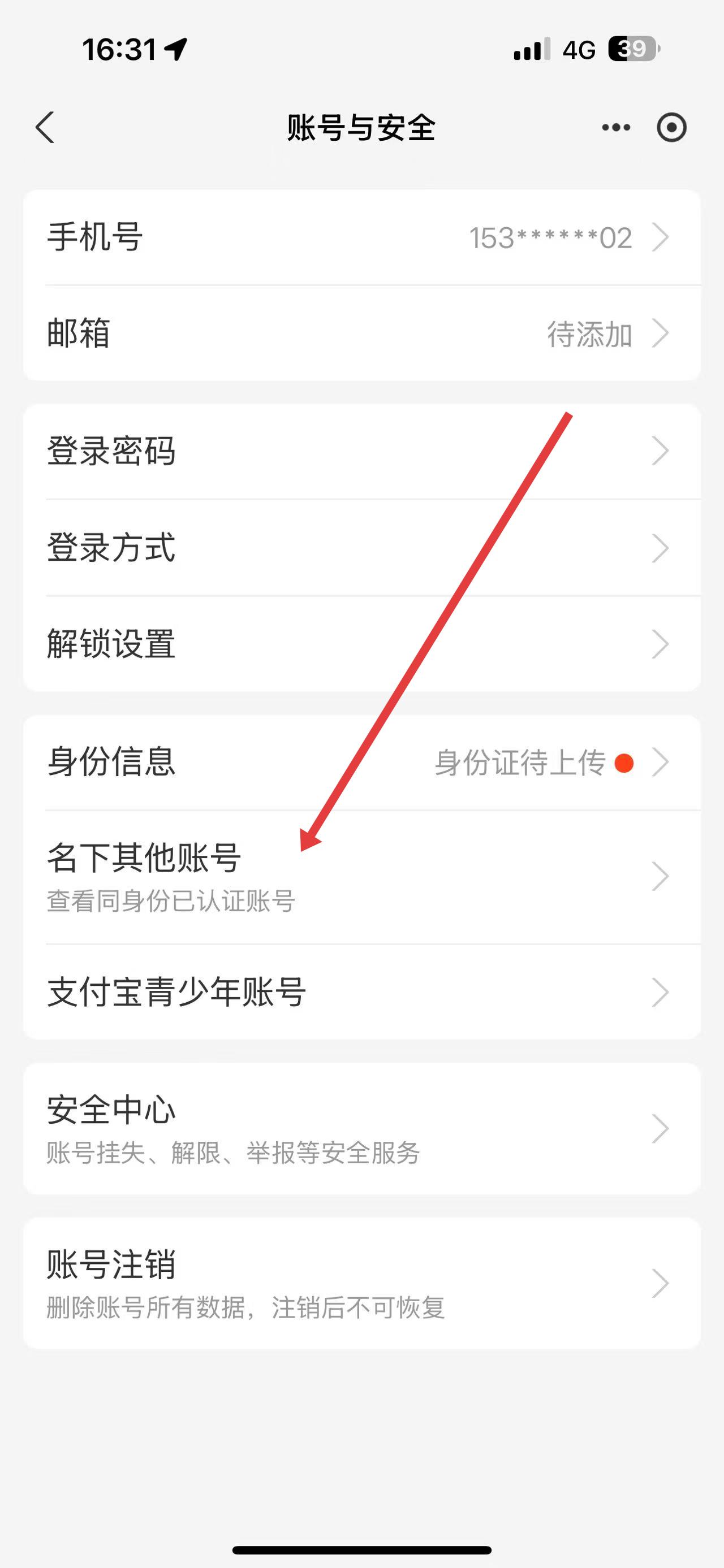Open 解锁设置
The image size is (724, 1568).
click(361, 644)
